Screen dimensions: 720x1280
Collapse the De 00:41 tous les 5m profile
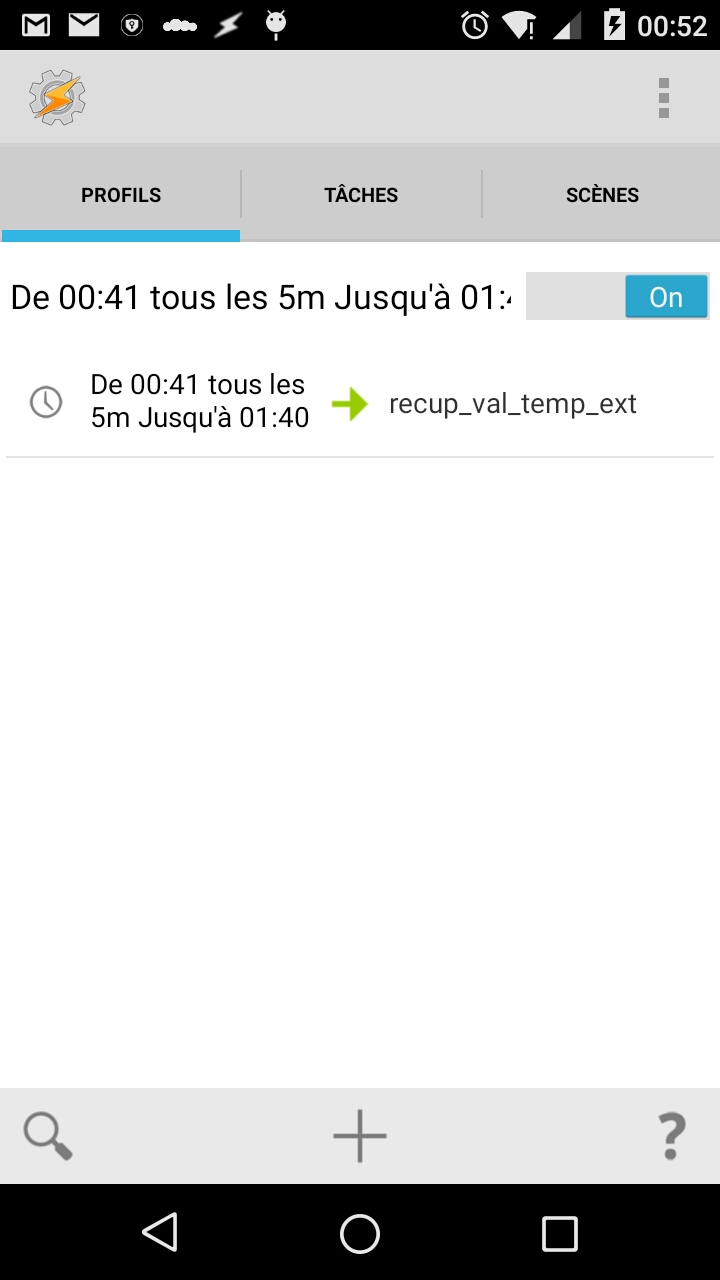coord(260,298)
